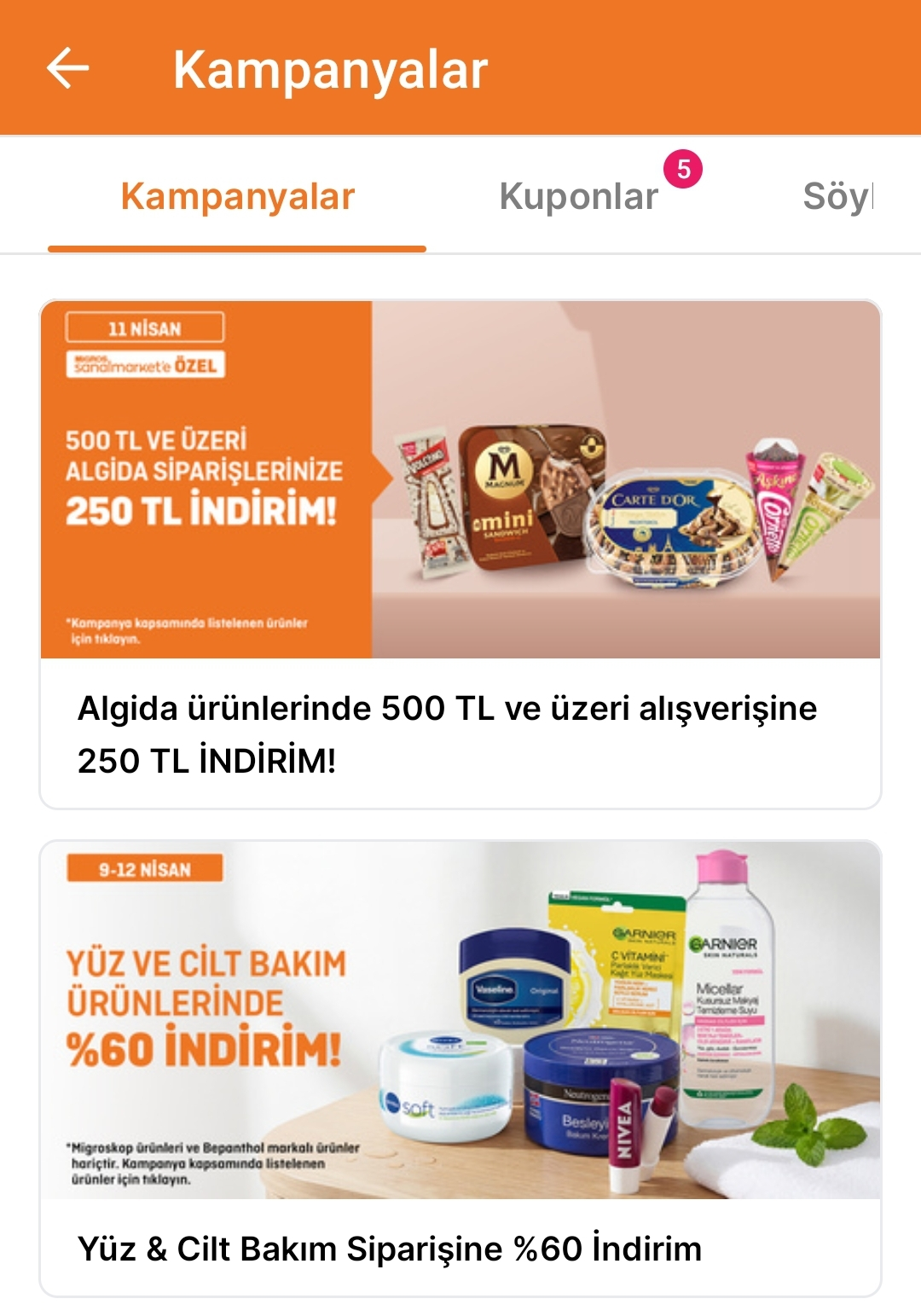Select the Kampanyalar tab

237,197
